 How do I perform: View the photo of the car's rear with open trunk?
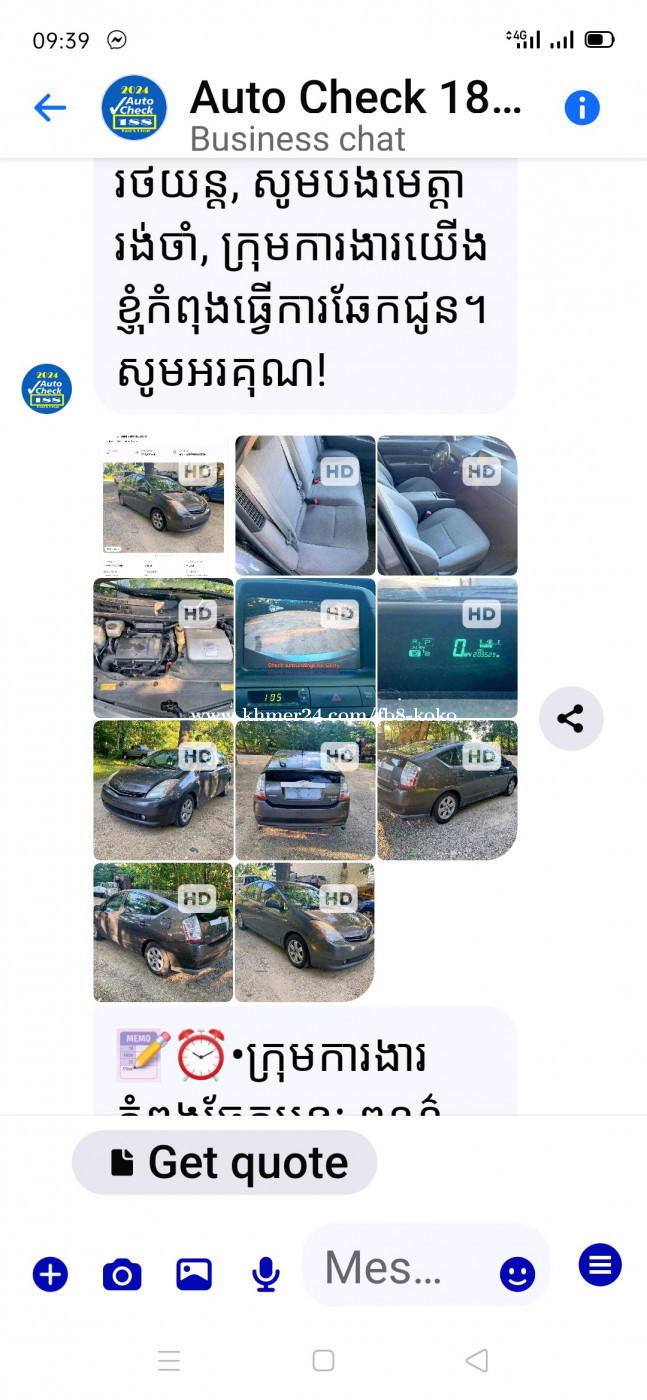[305, 790]
